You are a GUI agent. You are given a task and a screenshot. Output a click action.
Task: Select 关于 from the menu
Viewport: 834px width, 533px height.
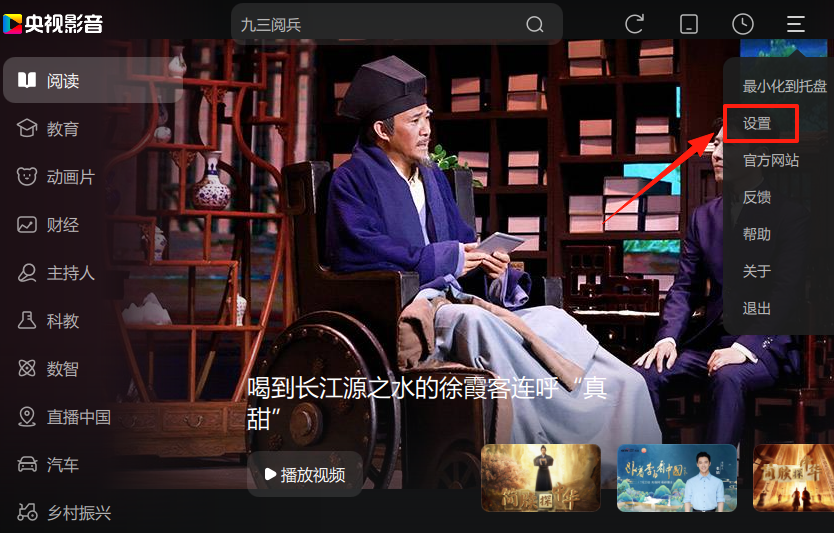click(757, 271)
